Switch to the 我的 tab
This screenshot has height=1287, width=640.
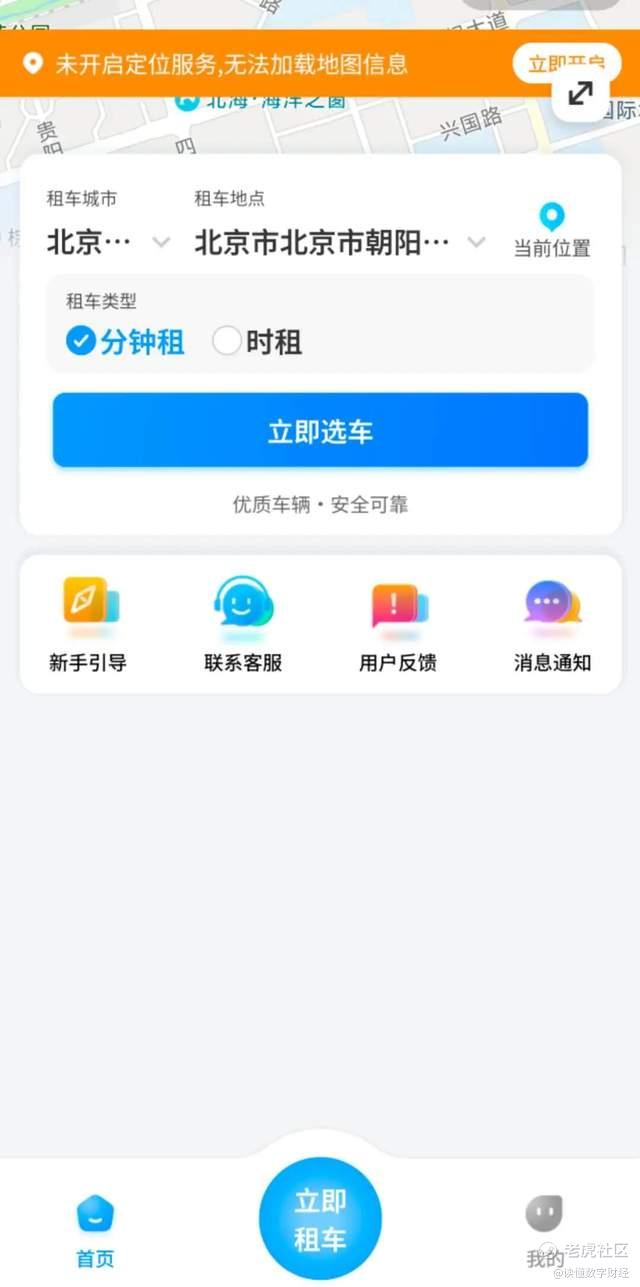(544, 1230)
